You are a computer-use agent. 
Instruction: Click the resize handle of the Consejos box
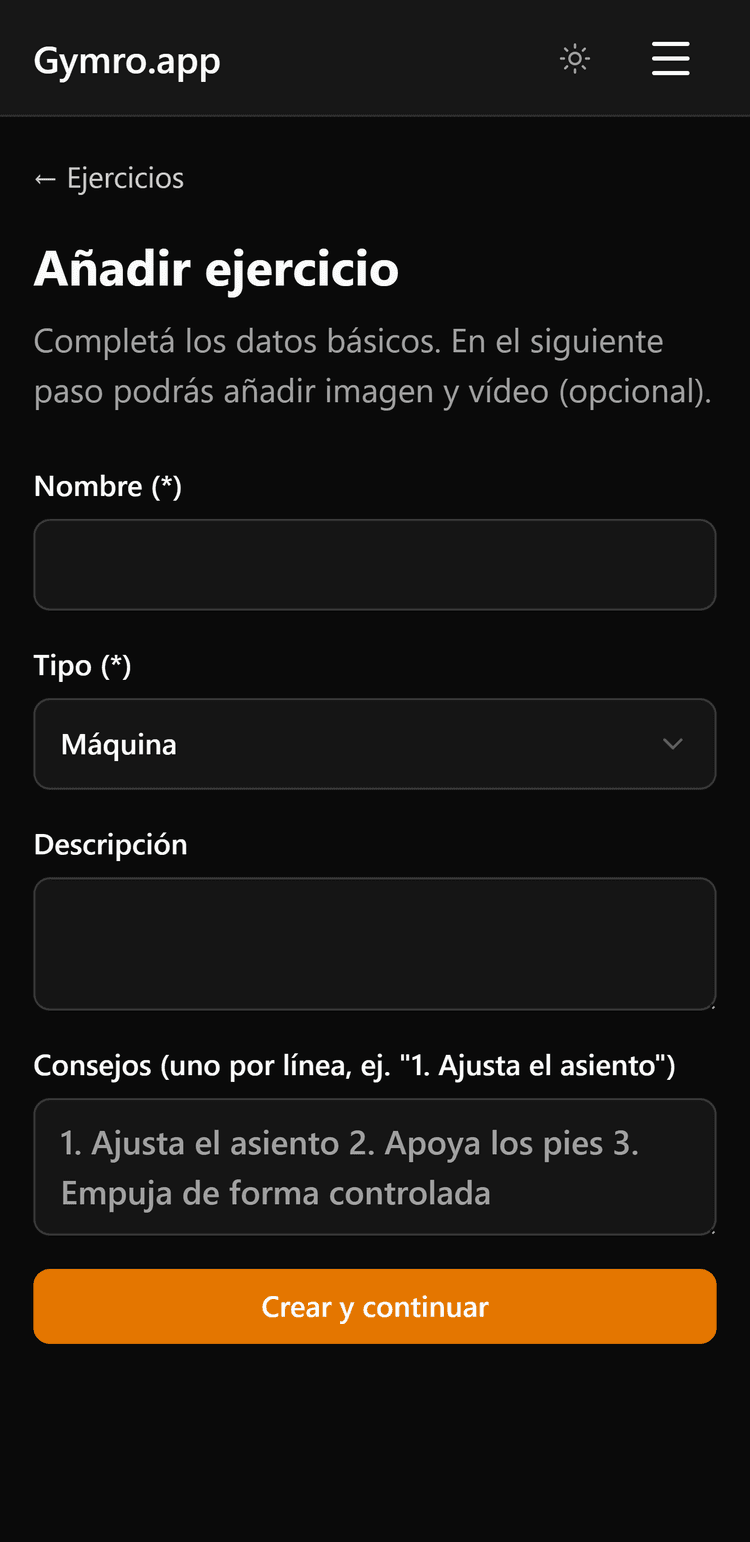coord(712,1232)
